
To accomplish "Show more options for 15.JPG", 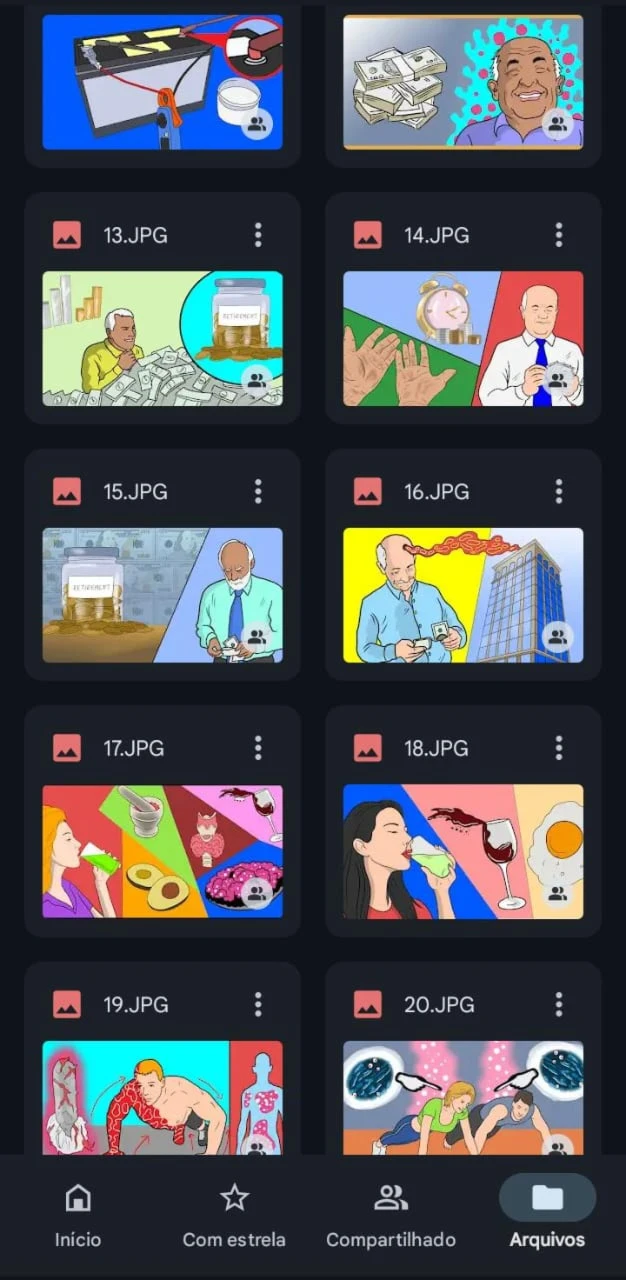I will click(258, 491).
